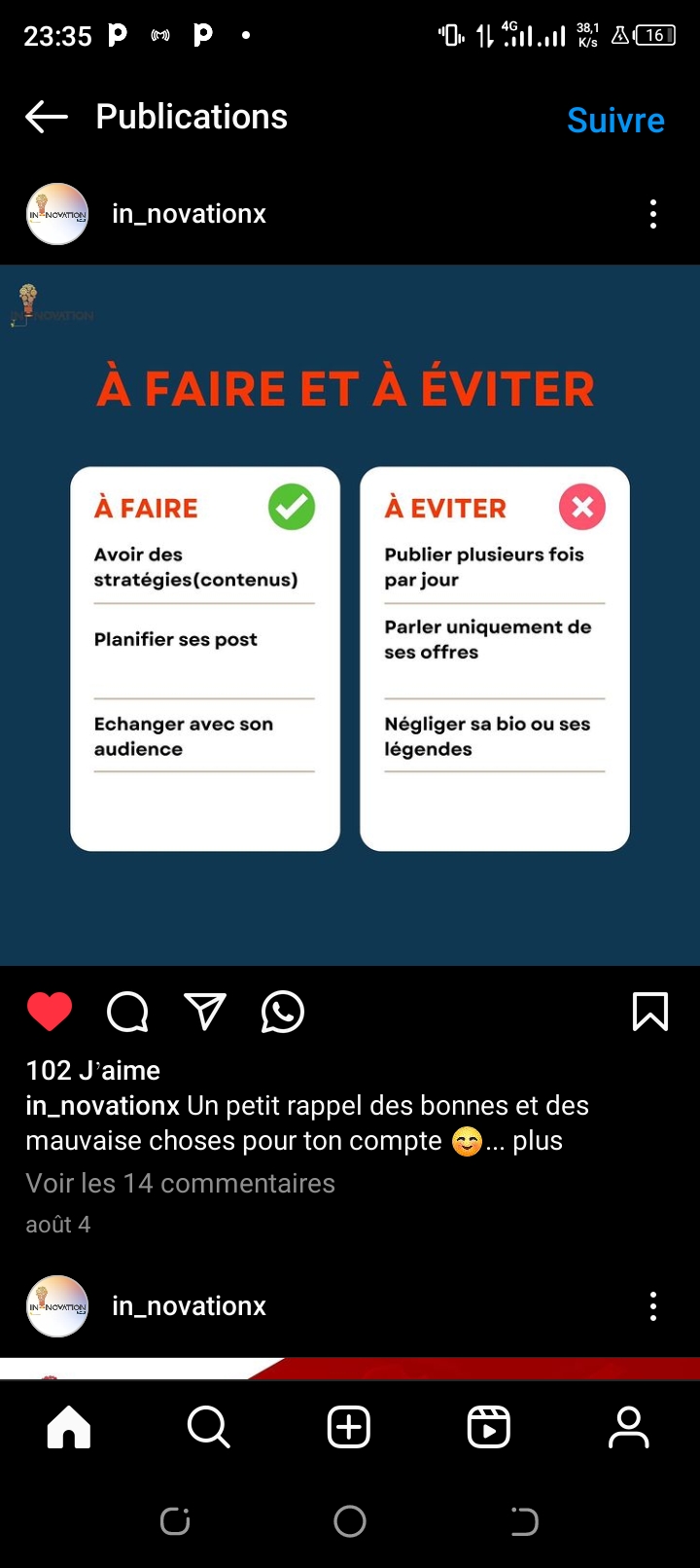This screenshot has width=700, height=1568.
Task: Expand the caption with plus
Action: pos(538,1140)
